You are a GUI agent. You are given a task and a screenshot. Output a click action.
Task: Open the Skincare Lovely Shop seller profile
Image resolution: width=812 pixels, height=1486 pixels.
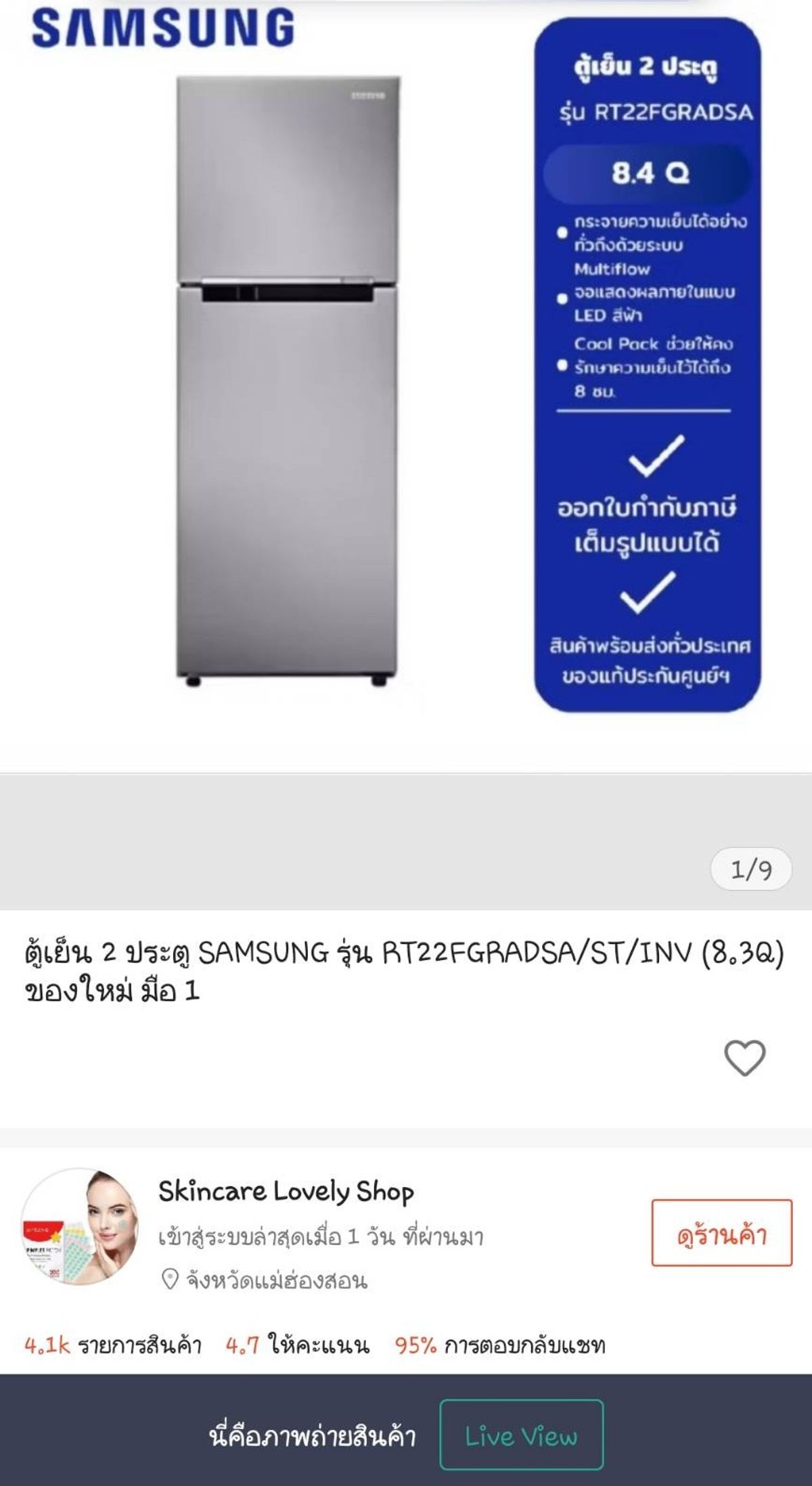(286, 1190)
